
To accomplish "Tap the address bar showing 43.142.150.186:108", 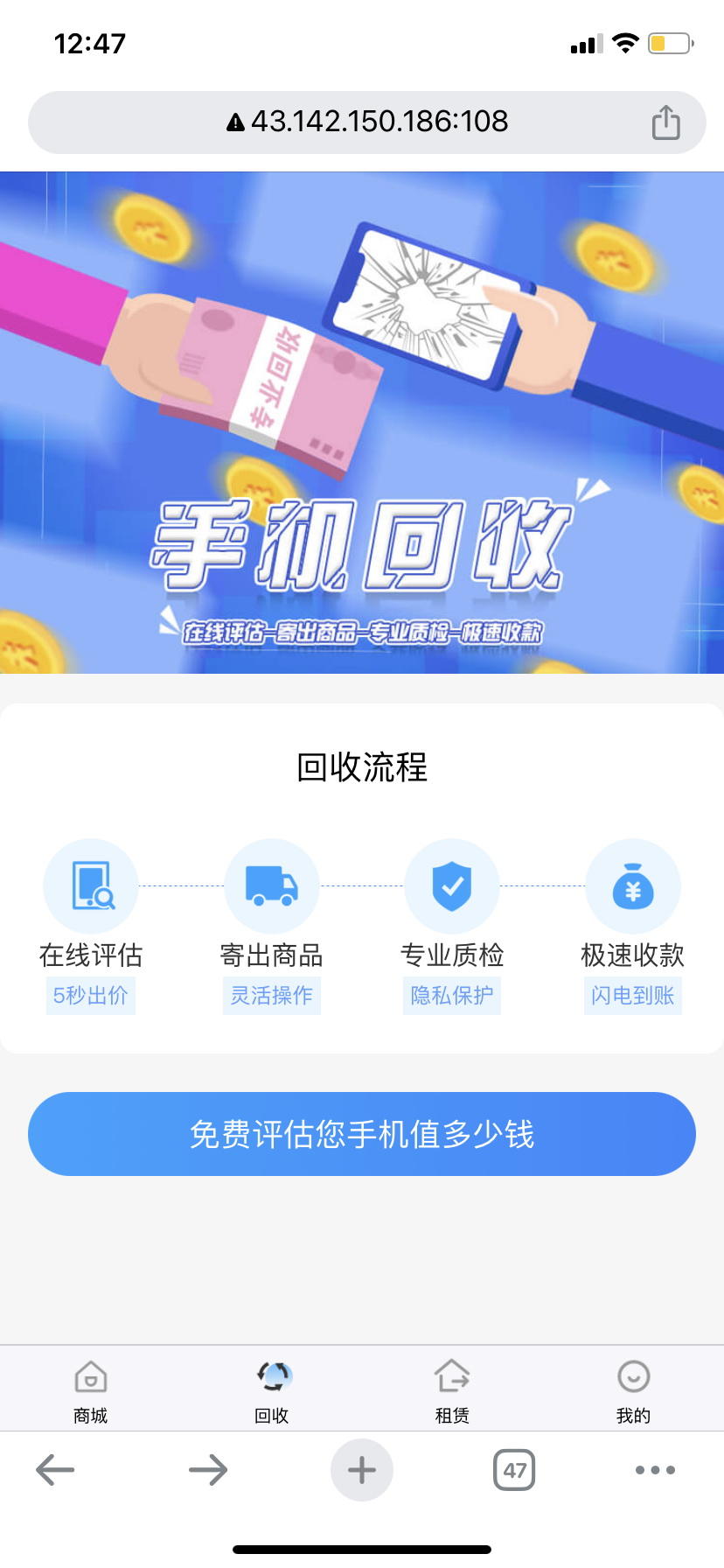I will (x=367, y=122).
